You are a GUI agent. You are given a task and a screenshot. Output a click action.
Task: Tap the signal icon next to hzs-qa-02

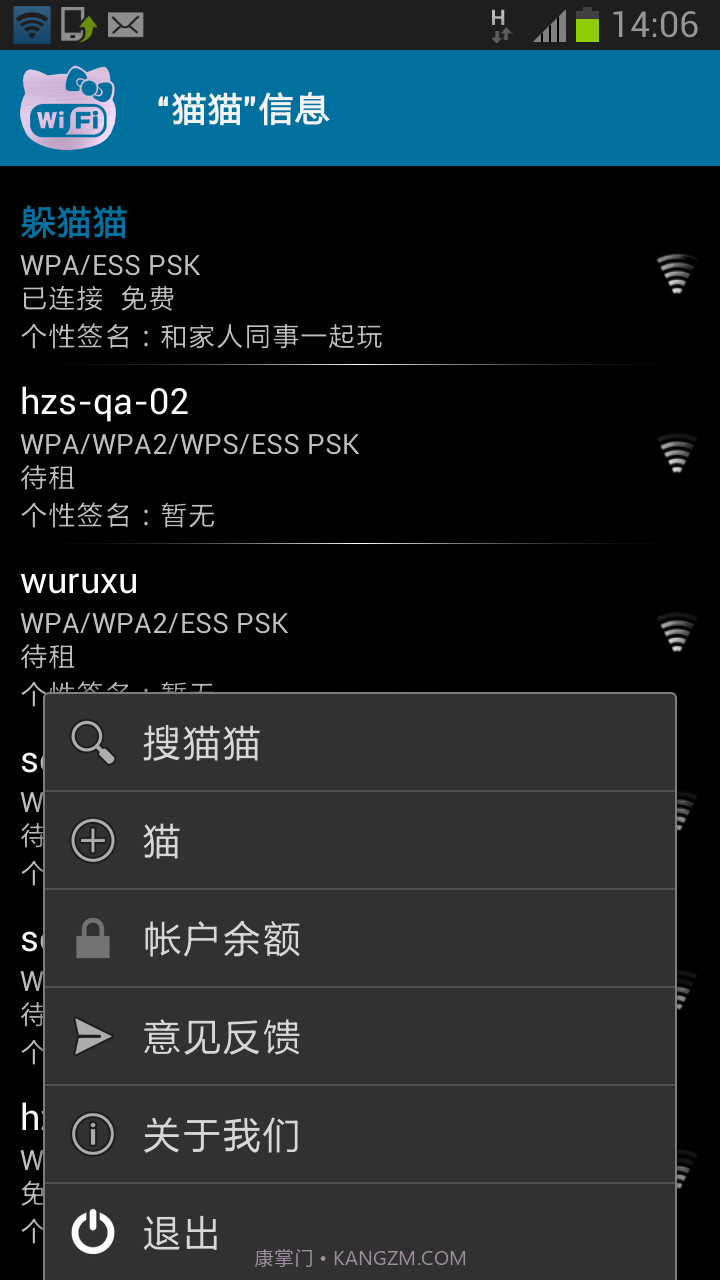tap(676, 452)
